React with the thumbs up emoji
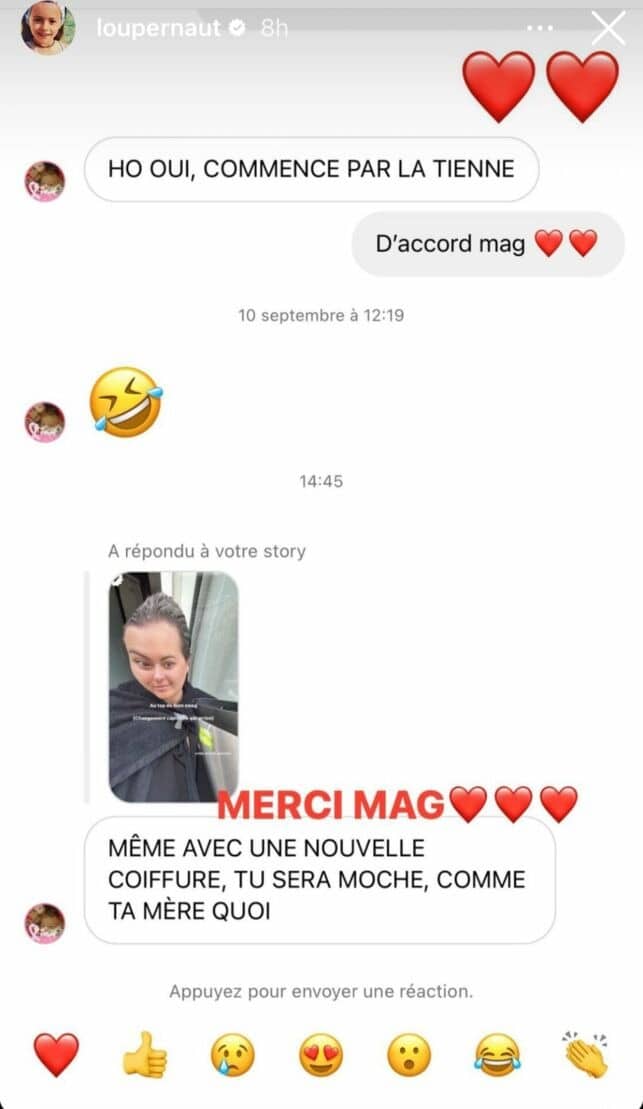 (144, 1054)
